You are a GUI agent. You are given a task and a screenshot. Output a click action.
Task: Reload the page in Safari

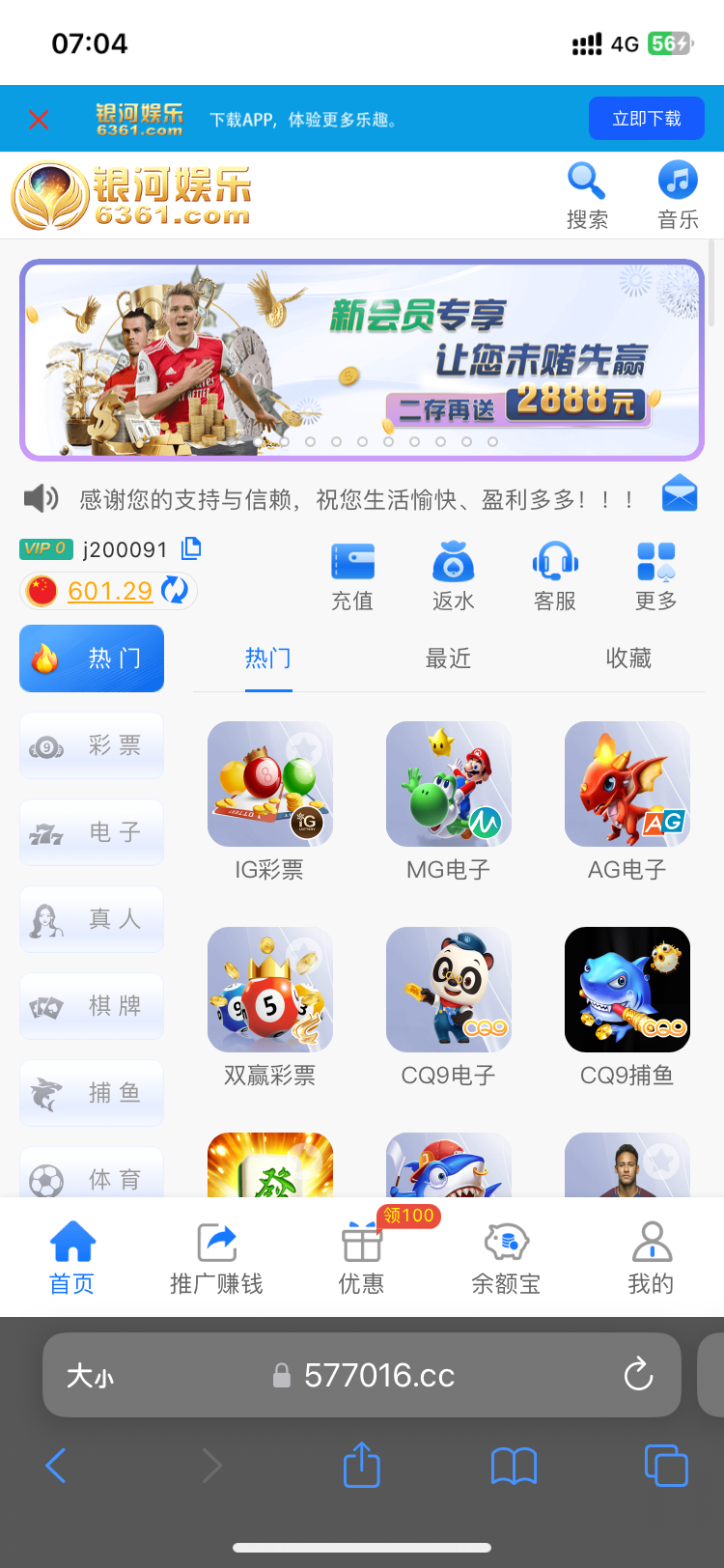coord(638,1374)
